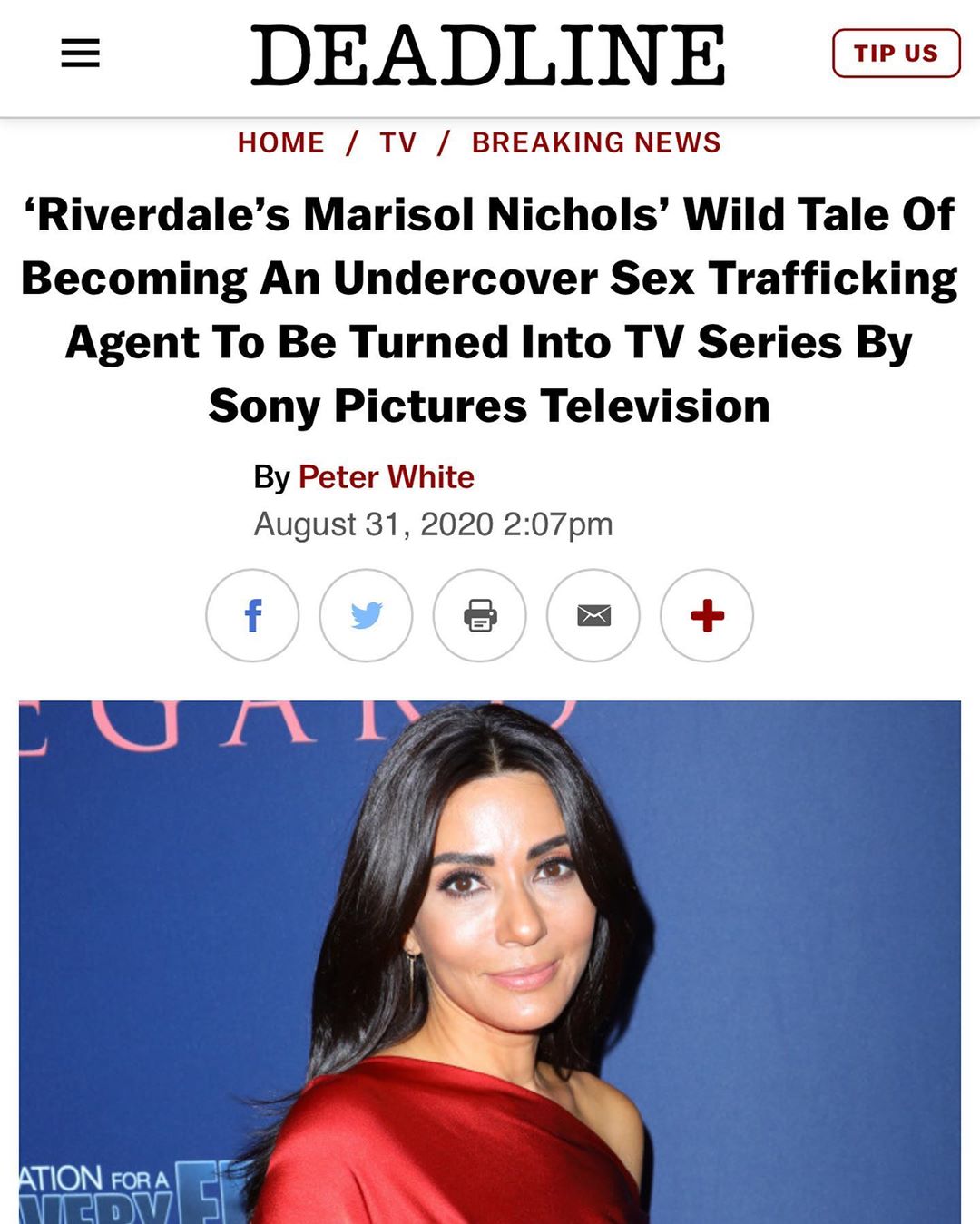Email this article
Image resolution: width=980 pixels, height=1224 pixels.
(x=593, y=615)
